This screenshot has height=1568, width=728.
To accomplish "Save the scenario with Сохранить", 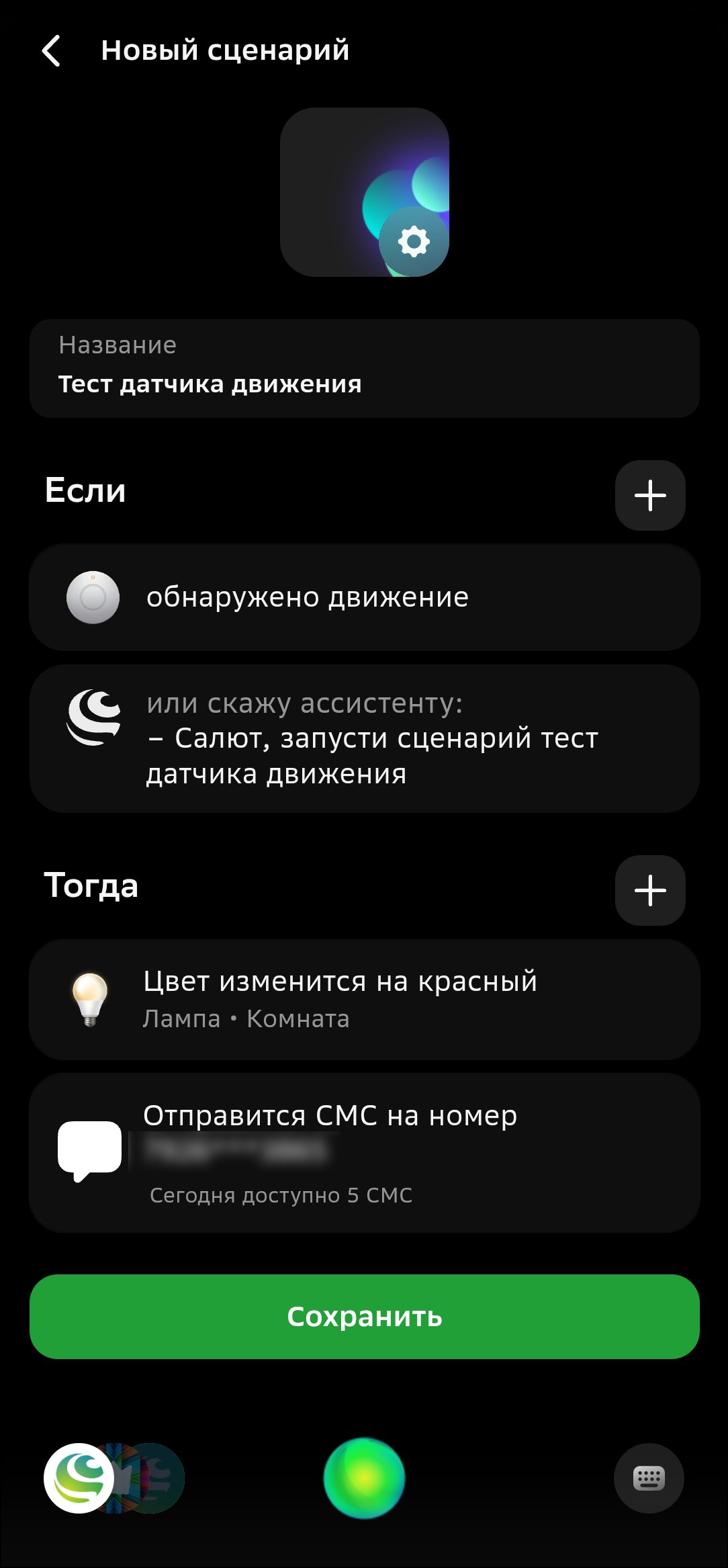I will point(364,1317).
